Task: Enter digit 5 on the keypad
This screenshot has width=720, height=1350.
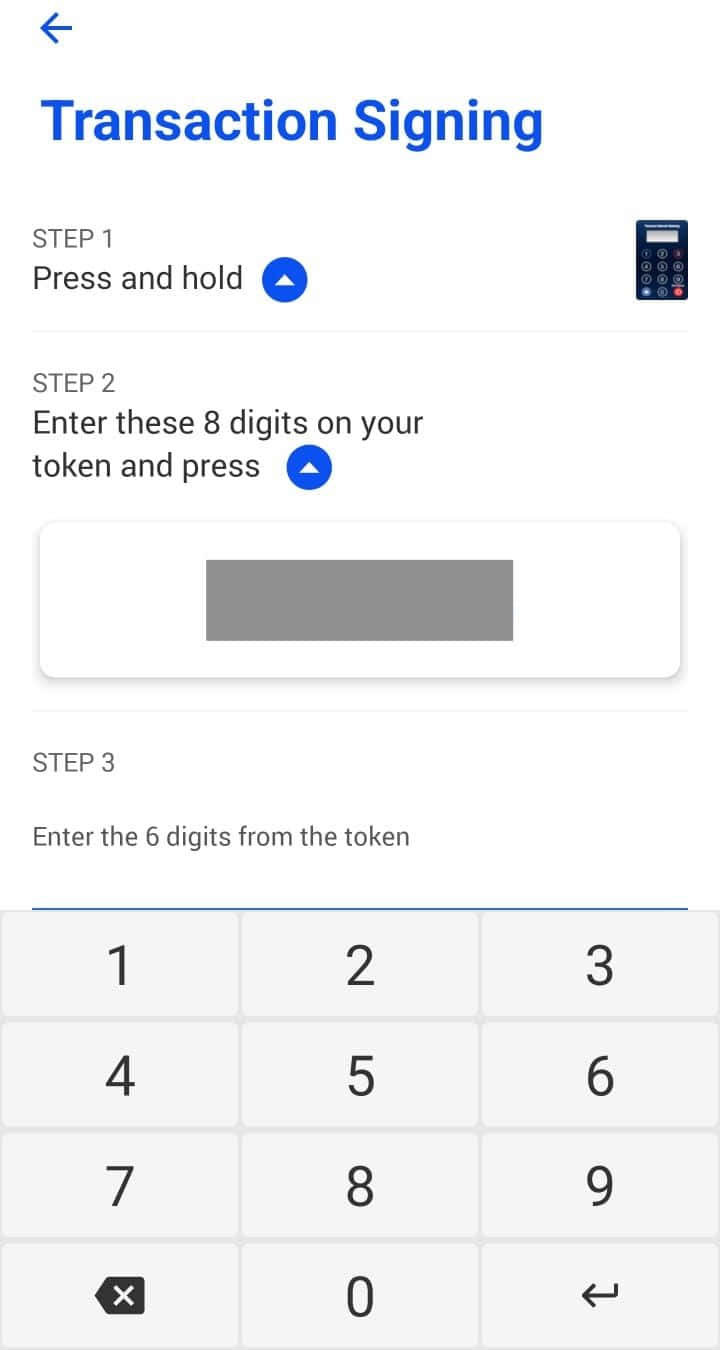Action: (360, 1076)
